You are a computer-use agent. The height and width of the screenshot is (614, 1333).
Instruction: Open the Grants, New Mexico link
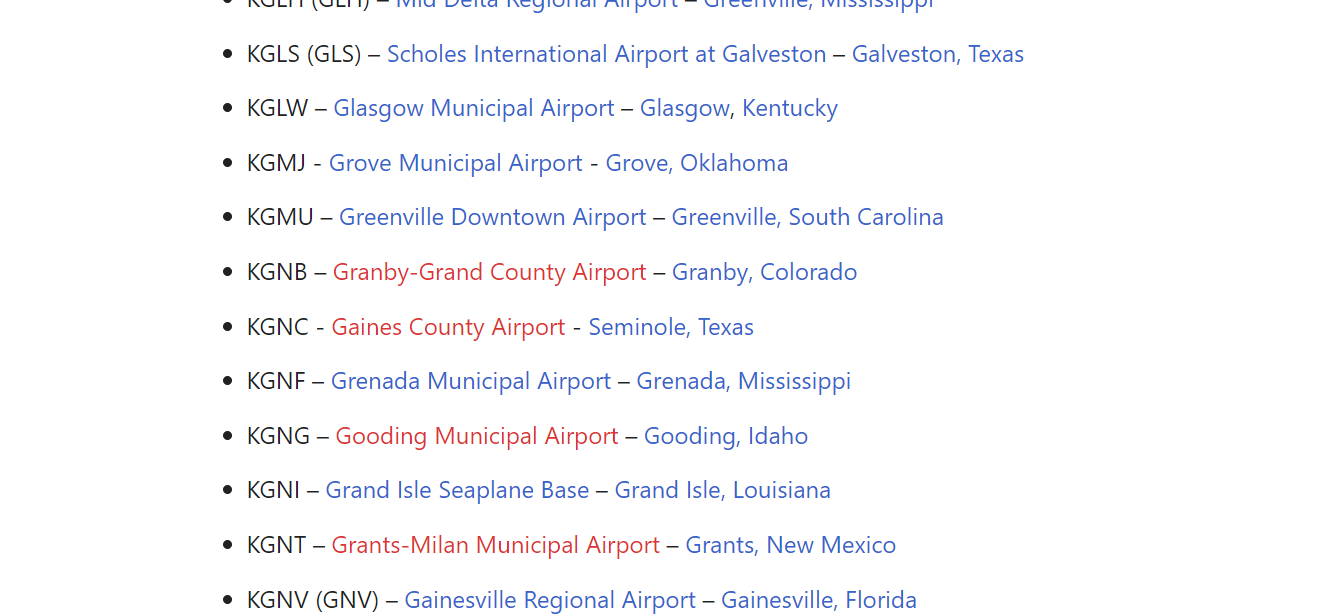(790, 545)
